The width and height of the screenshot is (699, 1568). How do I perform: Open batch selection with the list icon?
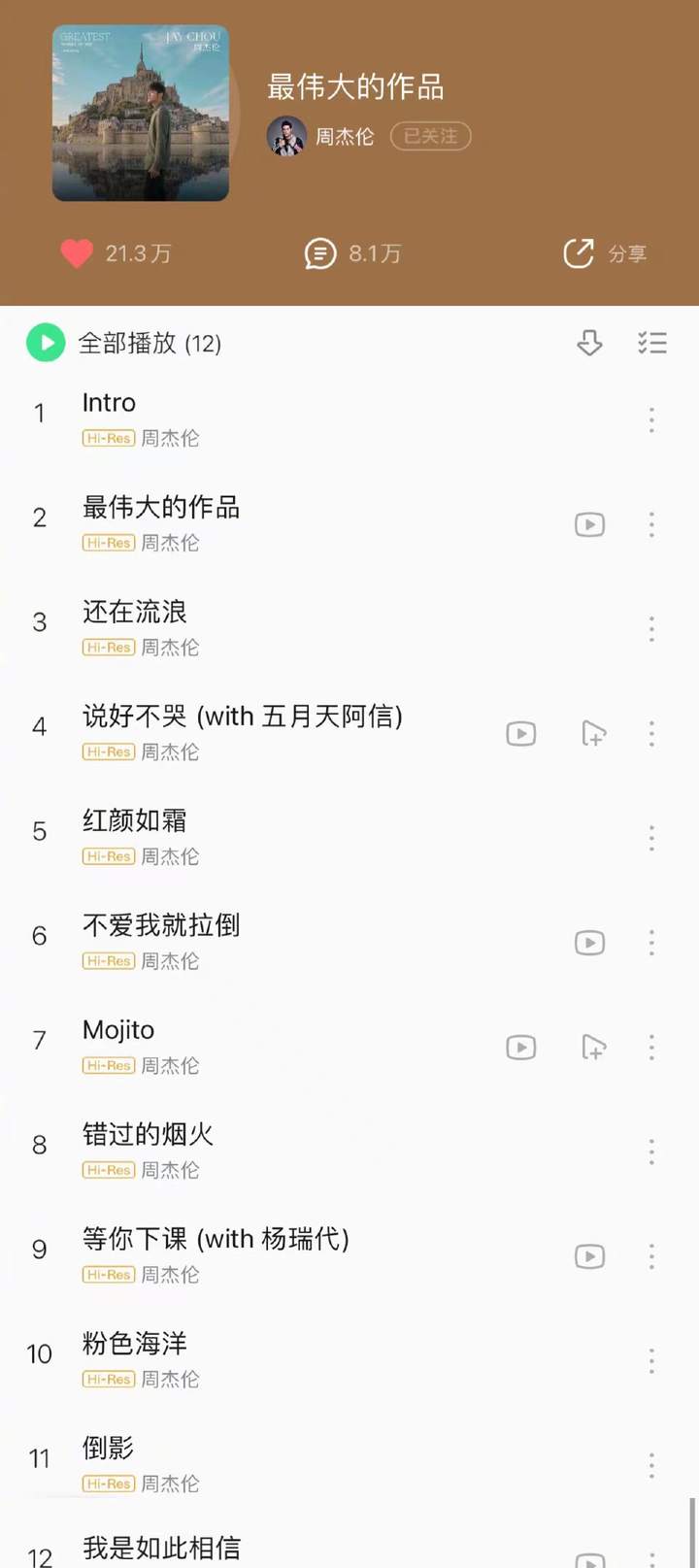[x=652, y=343]
